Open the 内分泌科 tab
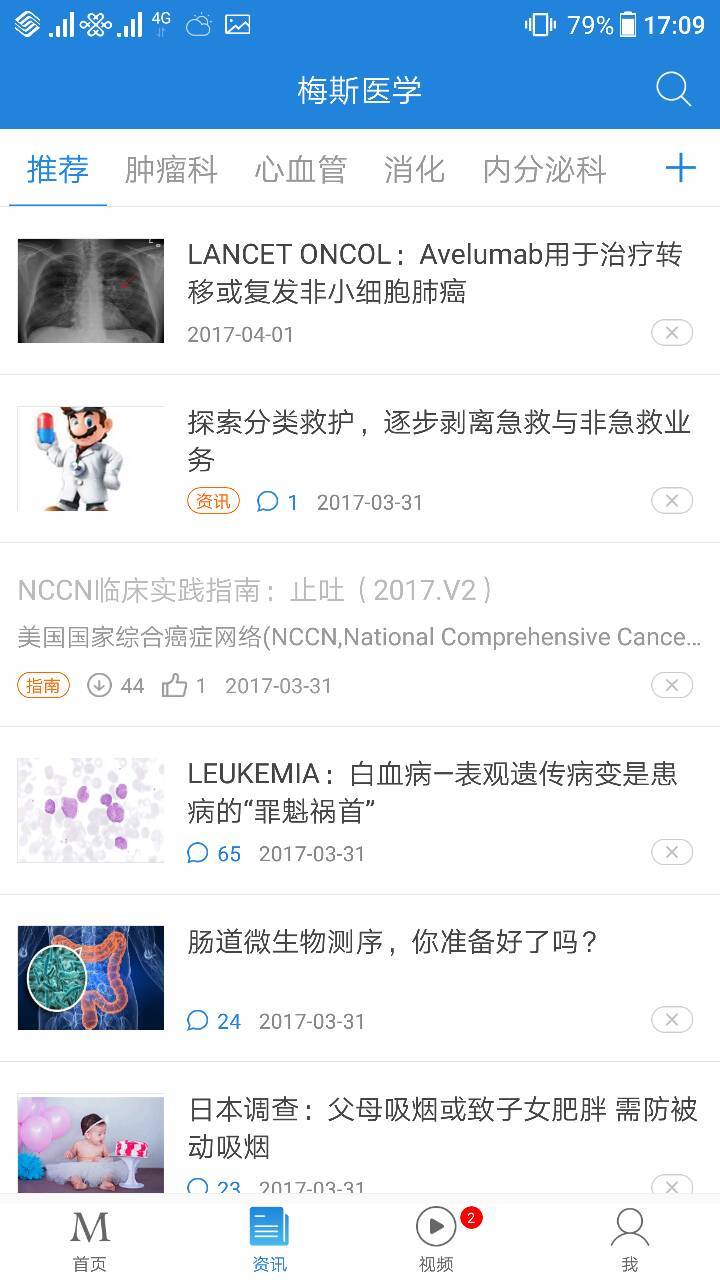 click(x=544, y=169)
